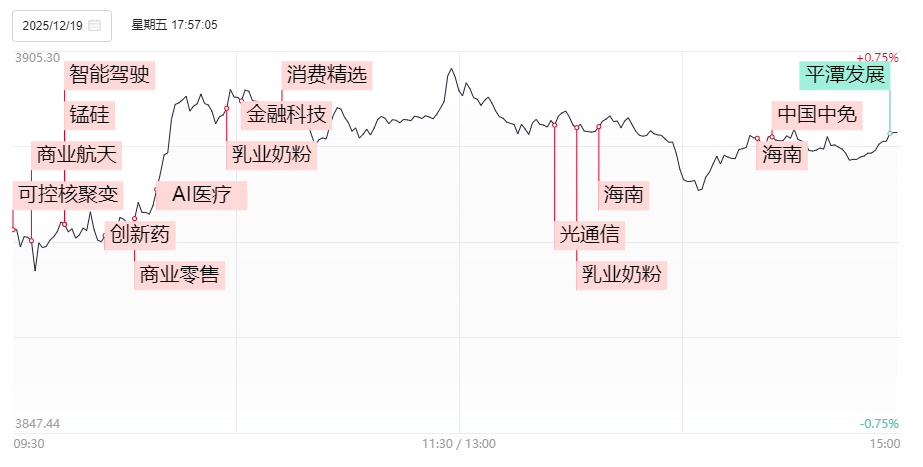The width and height of the screenshot is (923, 467).
Task: Select the 可控核聚变 tag
Action: point(68,194)
